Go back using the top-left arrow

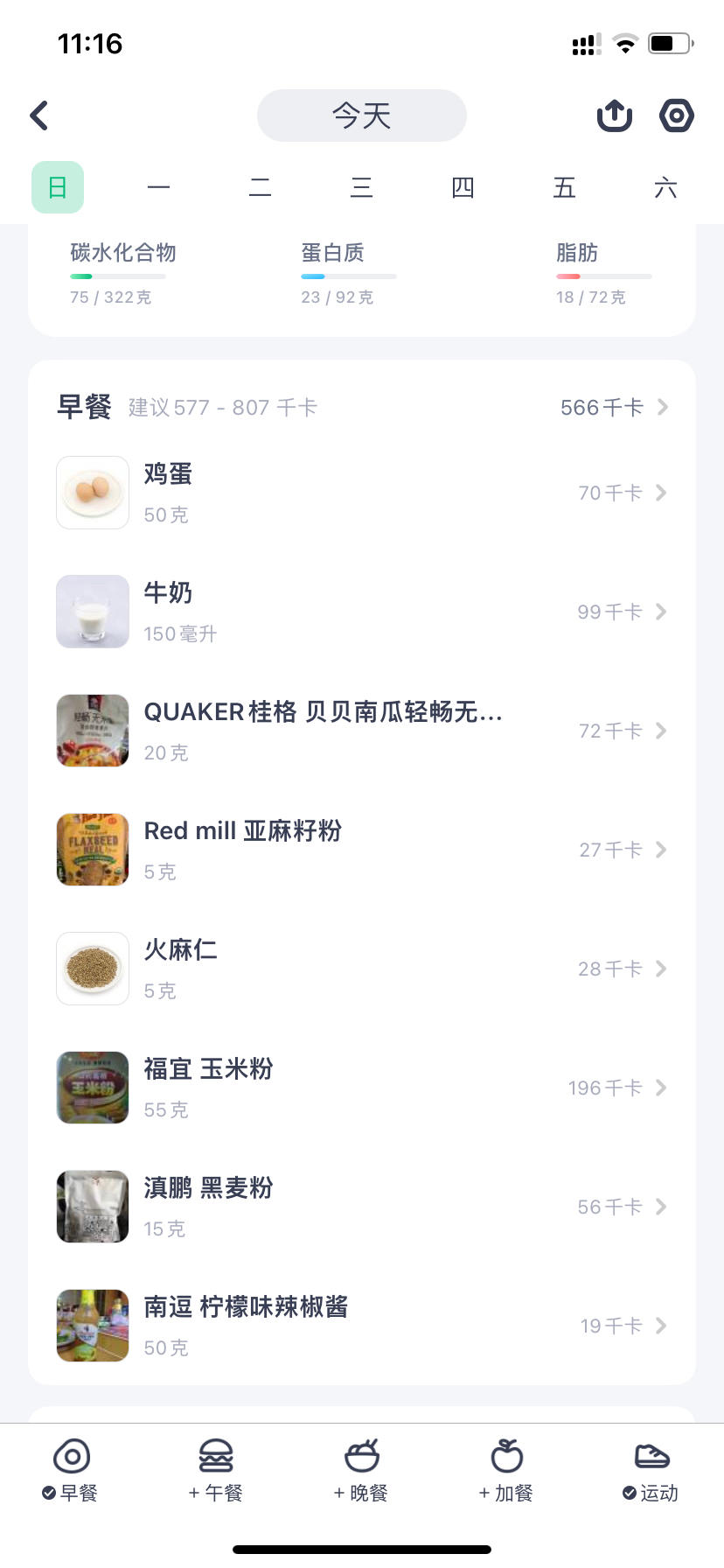tap(39, 115)
